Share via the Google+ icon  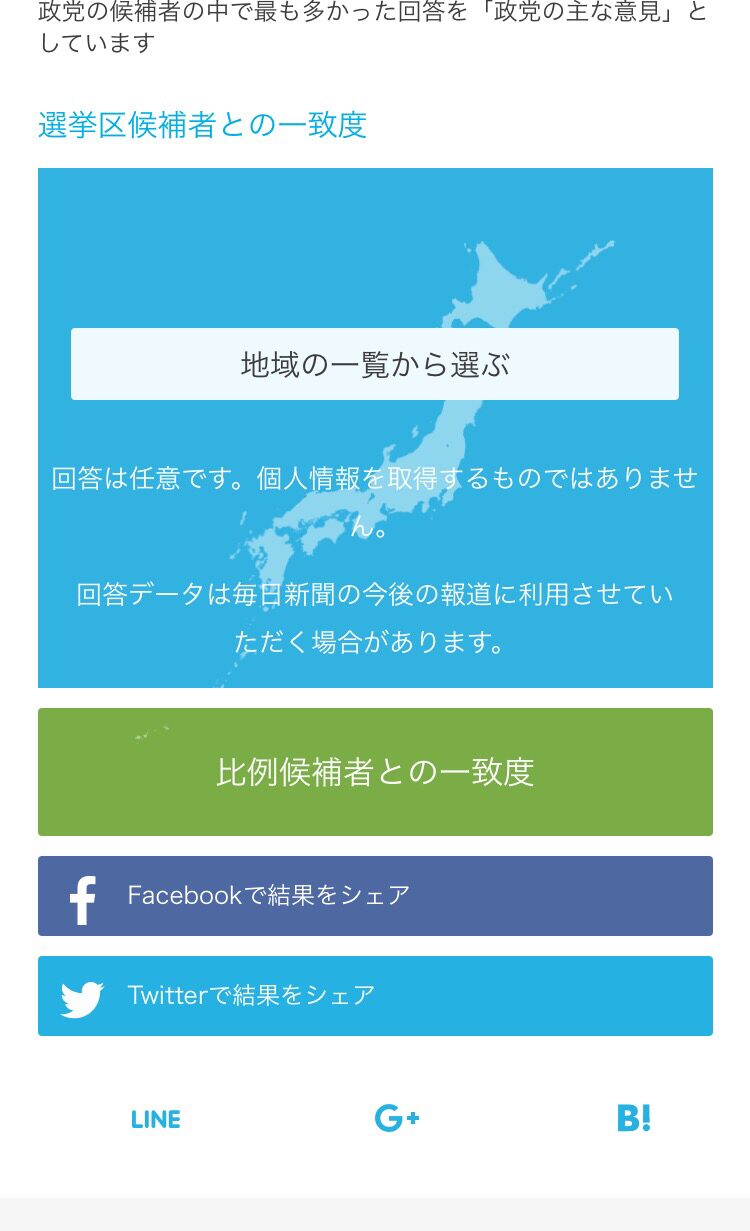(397, 1118)
